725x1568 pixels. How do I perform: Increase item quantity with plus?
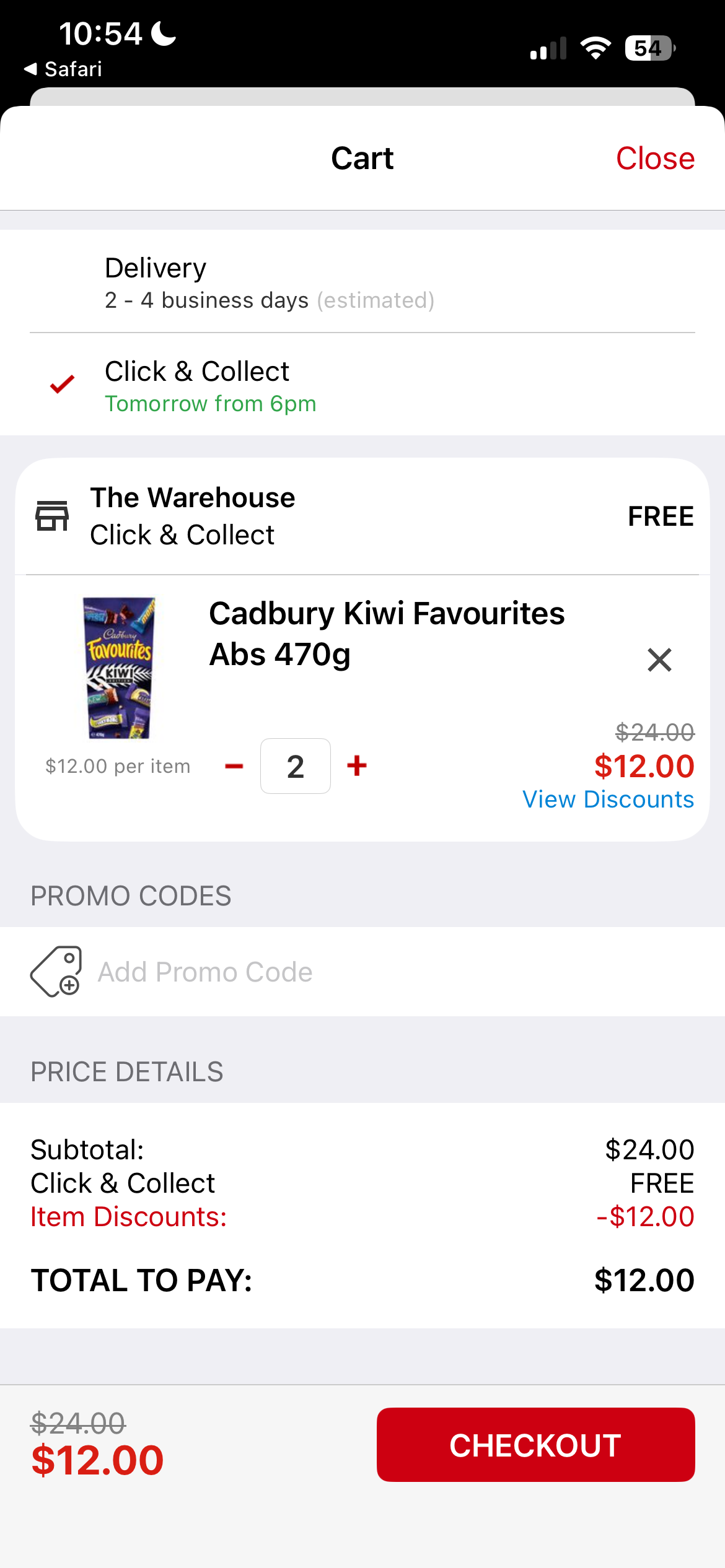click(357, 766)
